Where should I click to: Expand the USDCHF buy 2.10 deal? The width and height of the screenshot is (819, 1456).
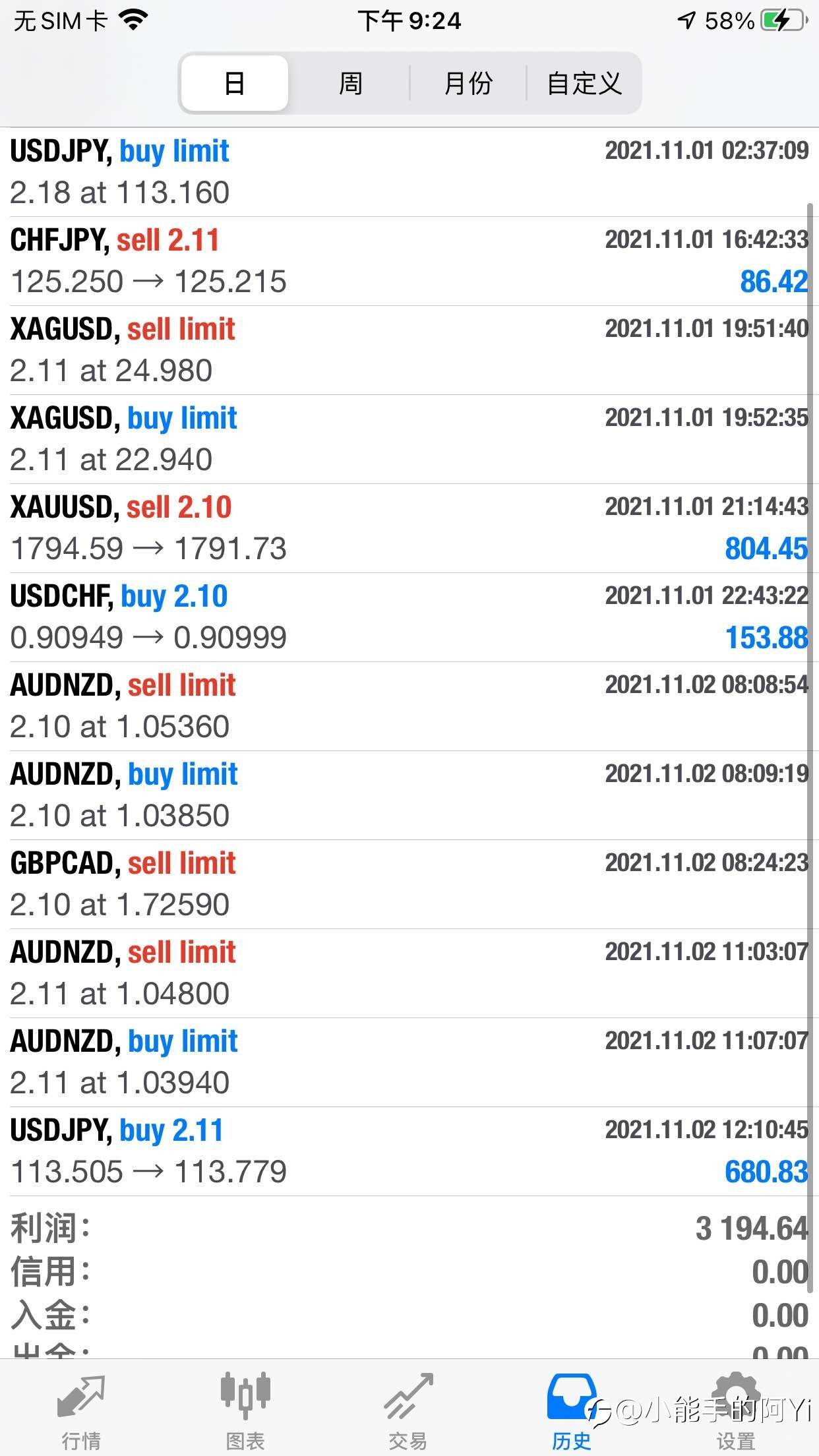click(x=409, y=617)
